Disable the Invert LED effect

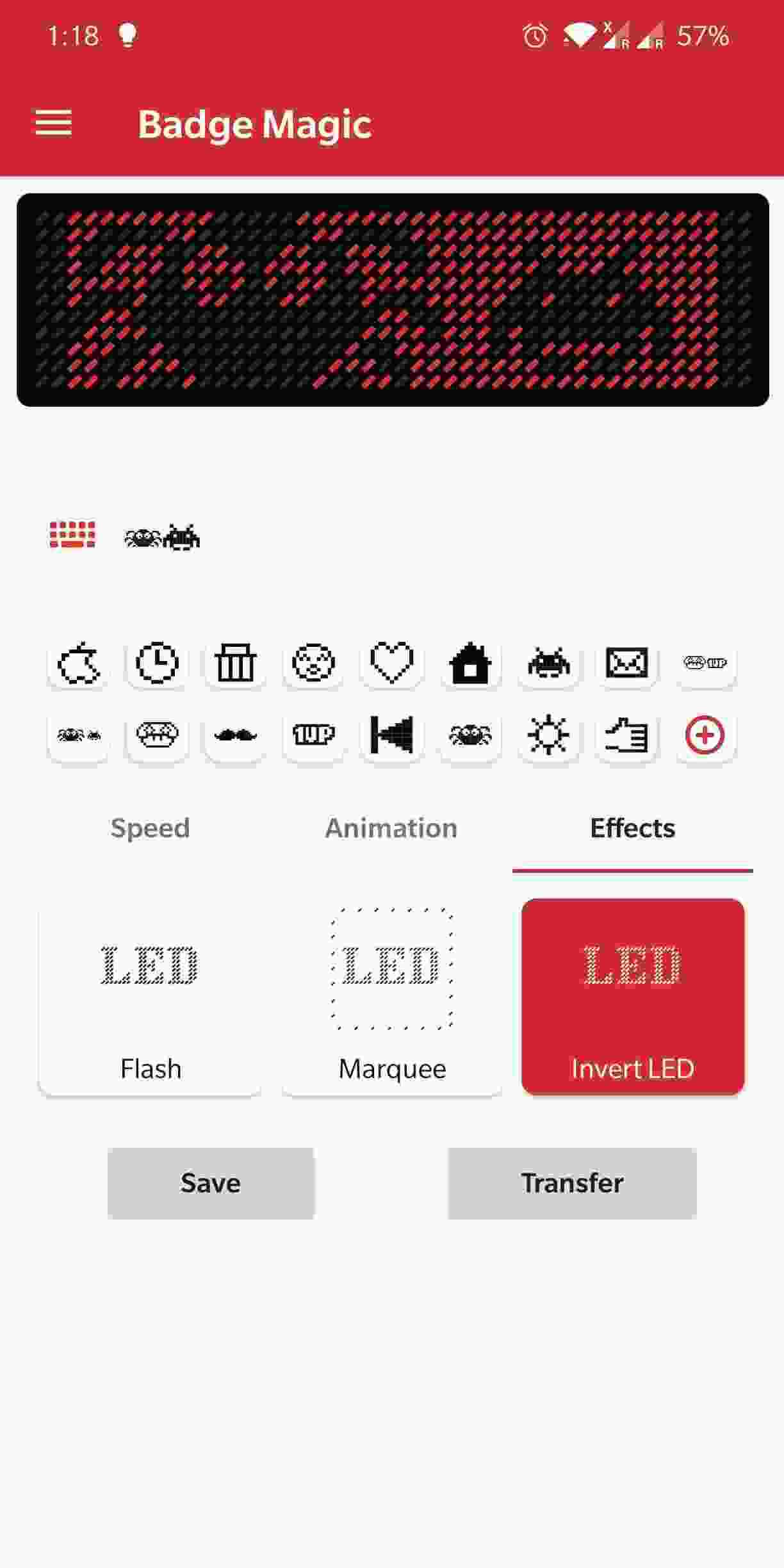pyautogui.click(x=632, y=996)
